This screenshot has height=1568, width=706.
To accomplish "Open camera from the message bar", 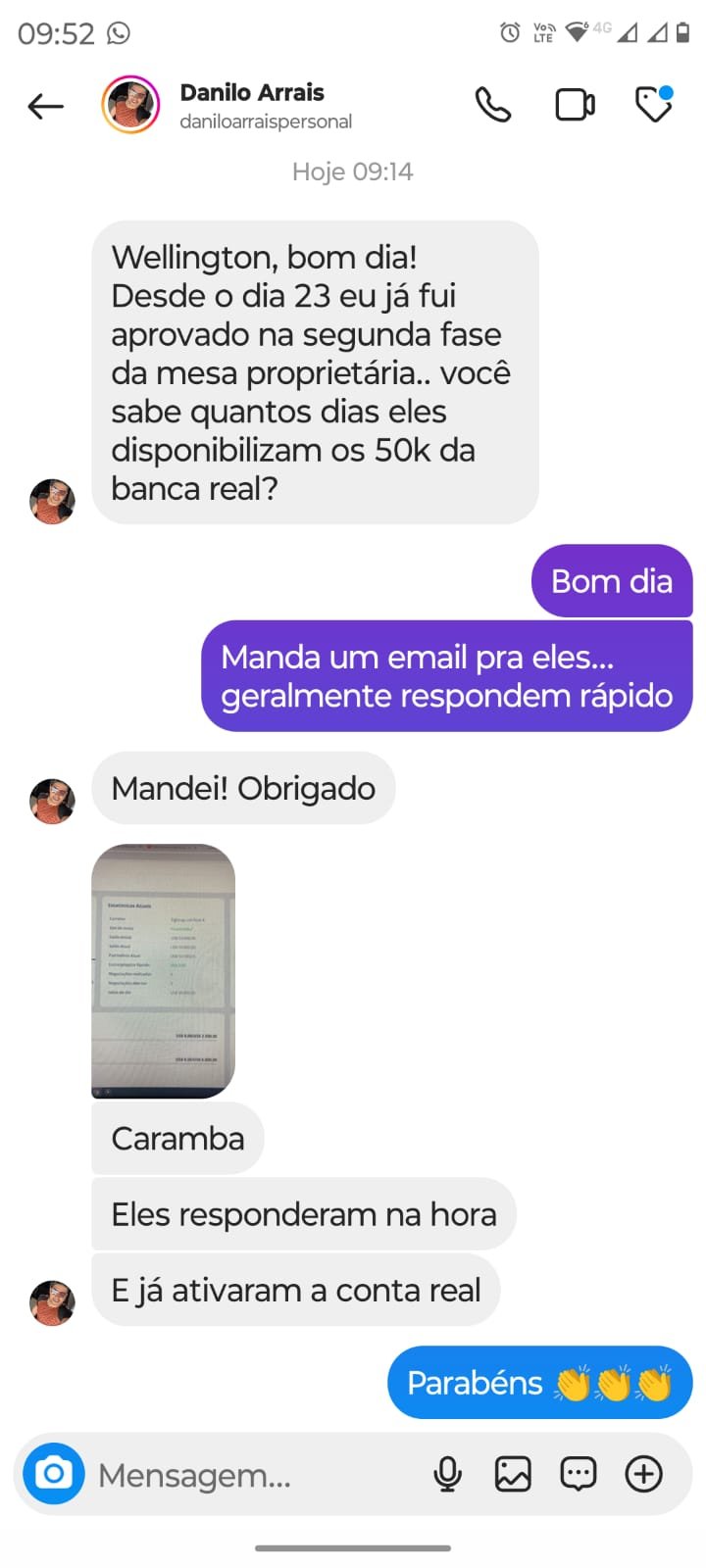I will tap(54, 1473).
